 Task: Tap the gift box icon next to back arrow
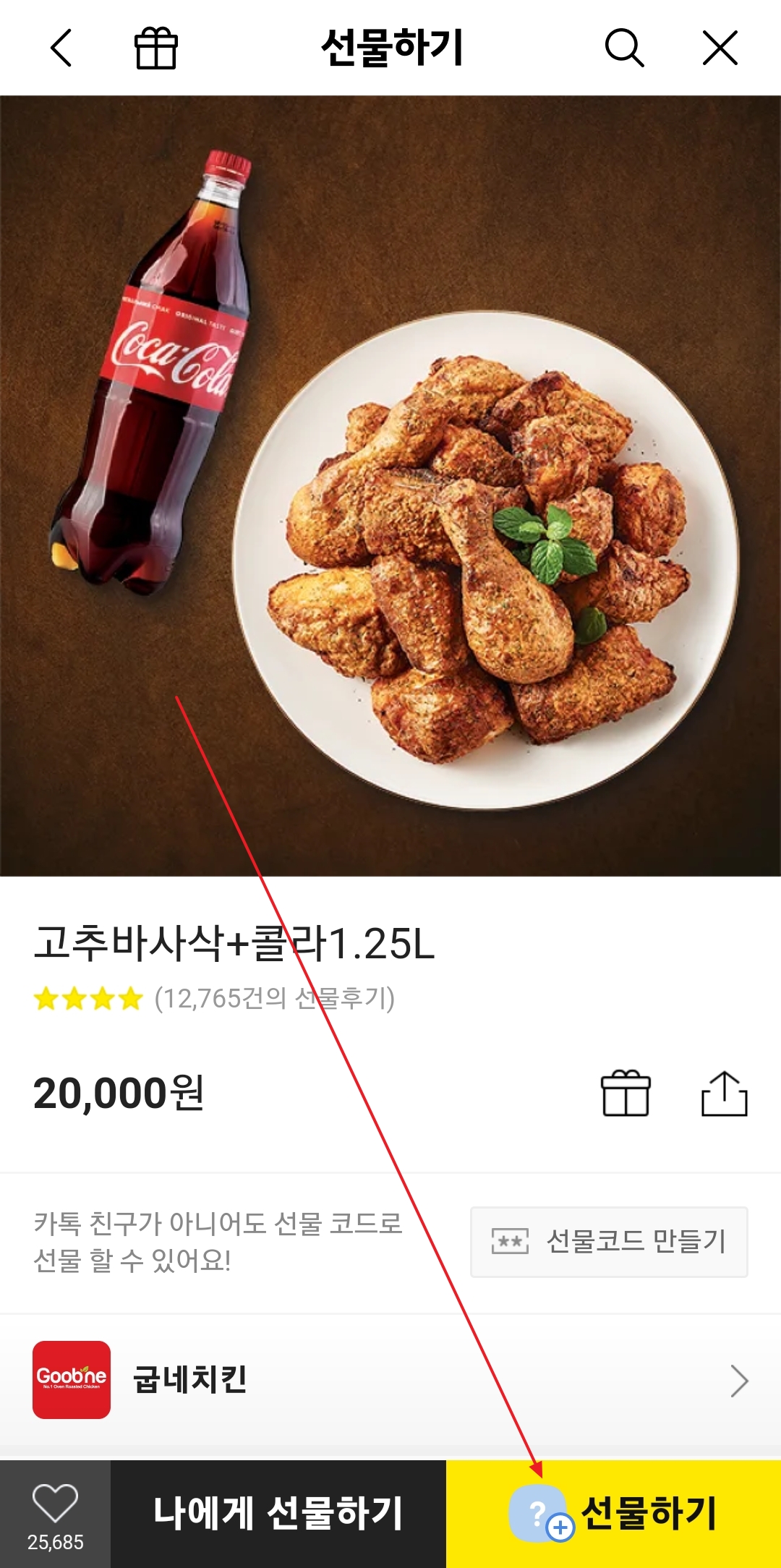coord(158,49)
